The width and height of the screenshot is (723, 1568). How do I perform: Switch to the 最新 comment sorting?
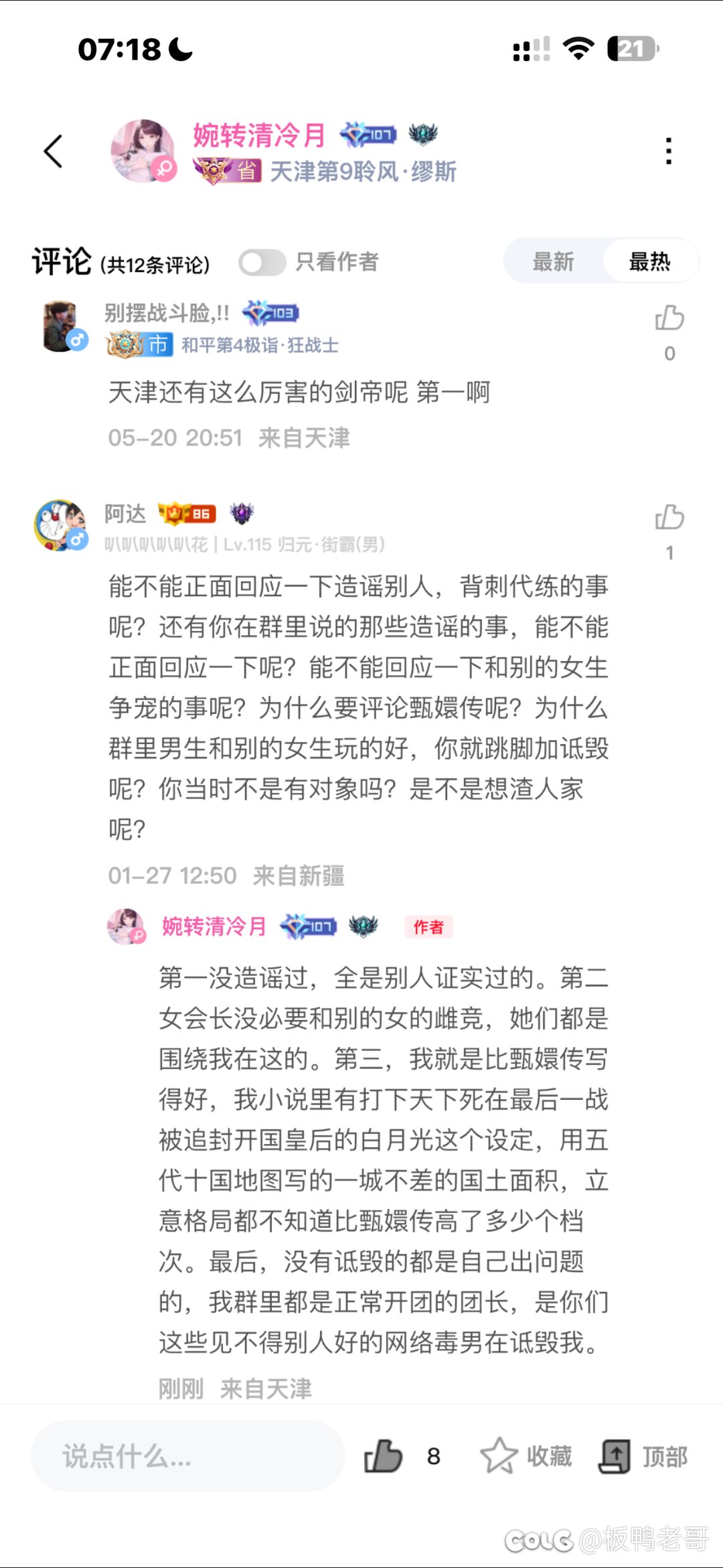point(553,261)
